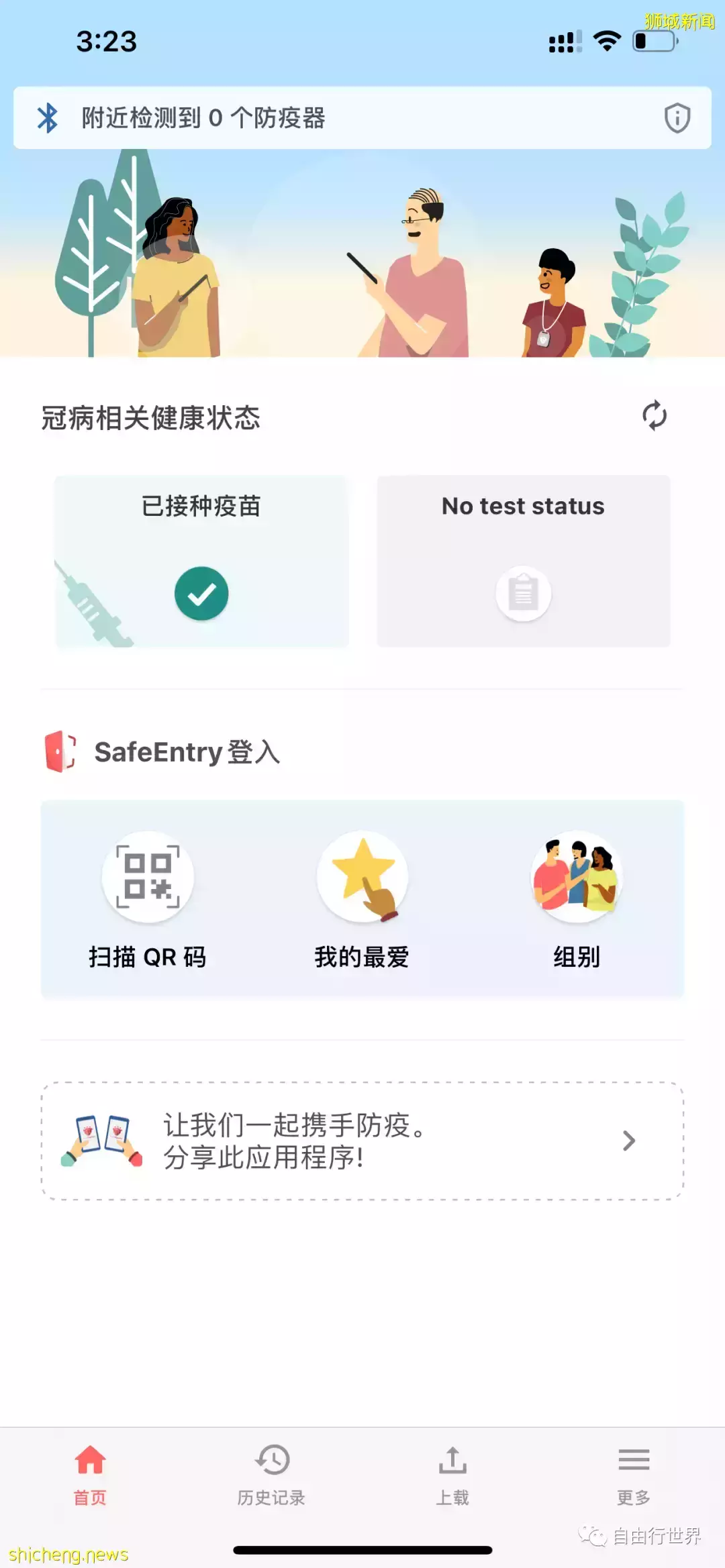Open the shield info icon in Bluetooth banner
The width and height of the screenshot is (725, 1568).
click(677, 118)
